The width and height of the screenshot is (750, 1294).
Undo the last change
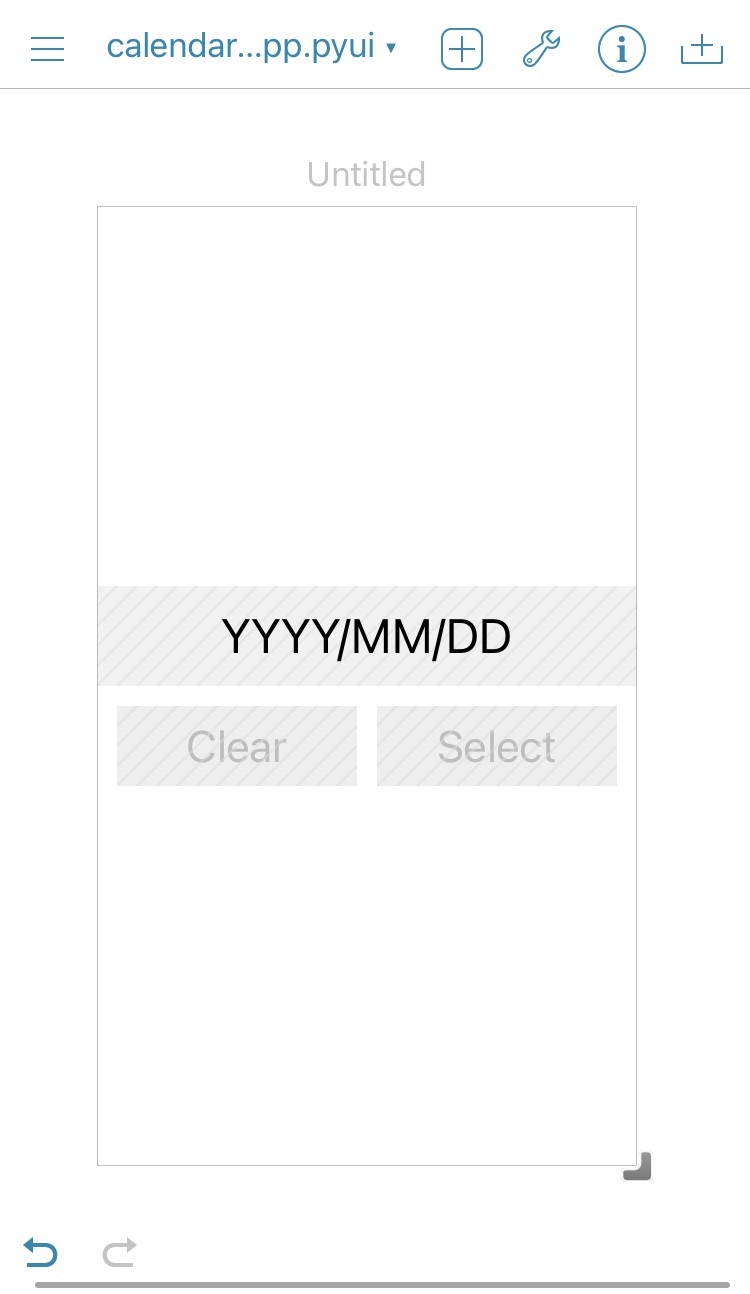[x=41, y=1252]
